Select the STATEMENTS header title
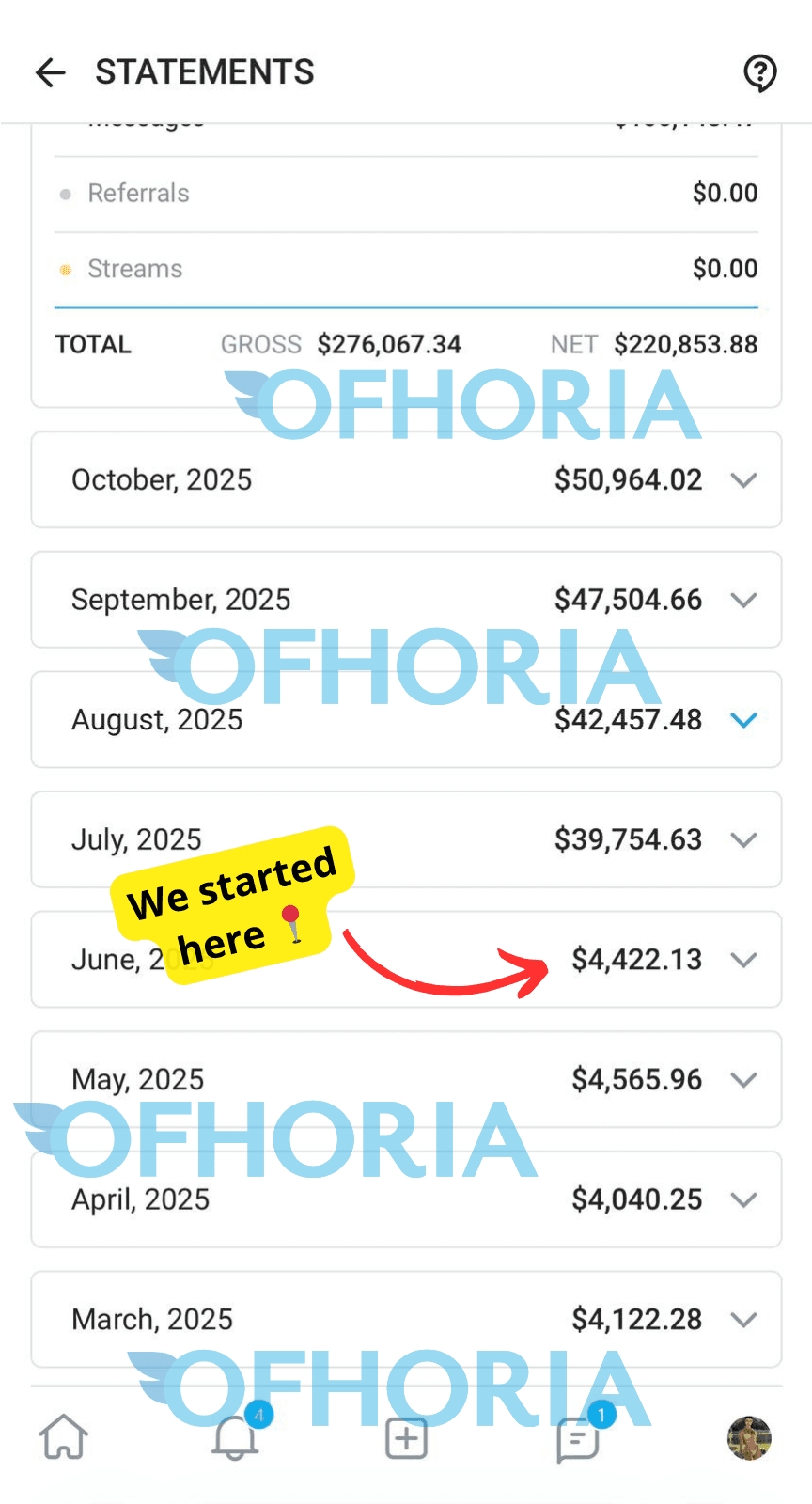The height and width of the screenshot is (1504, 812). point(205,72)
